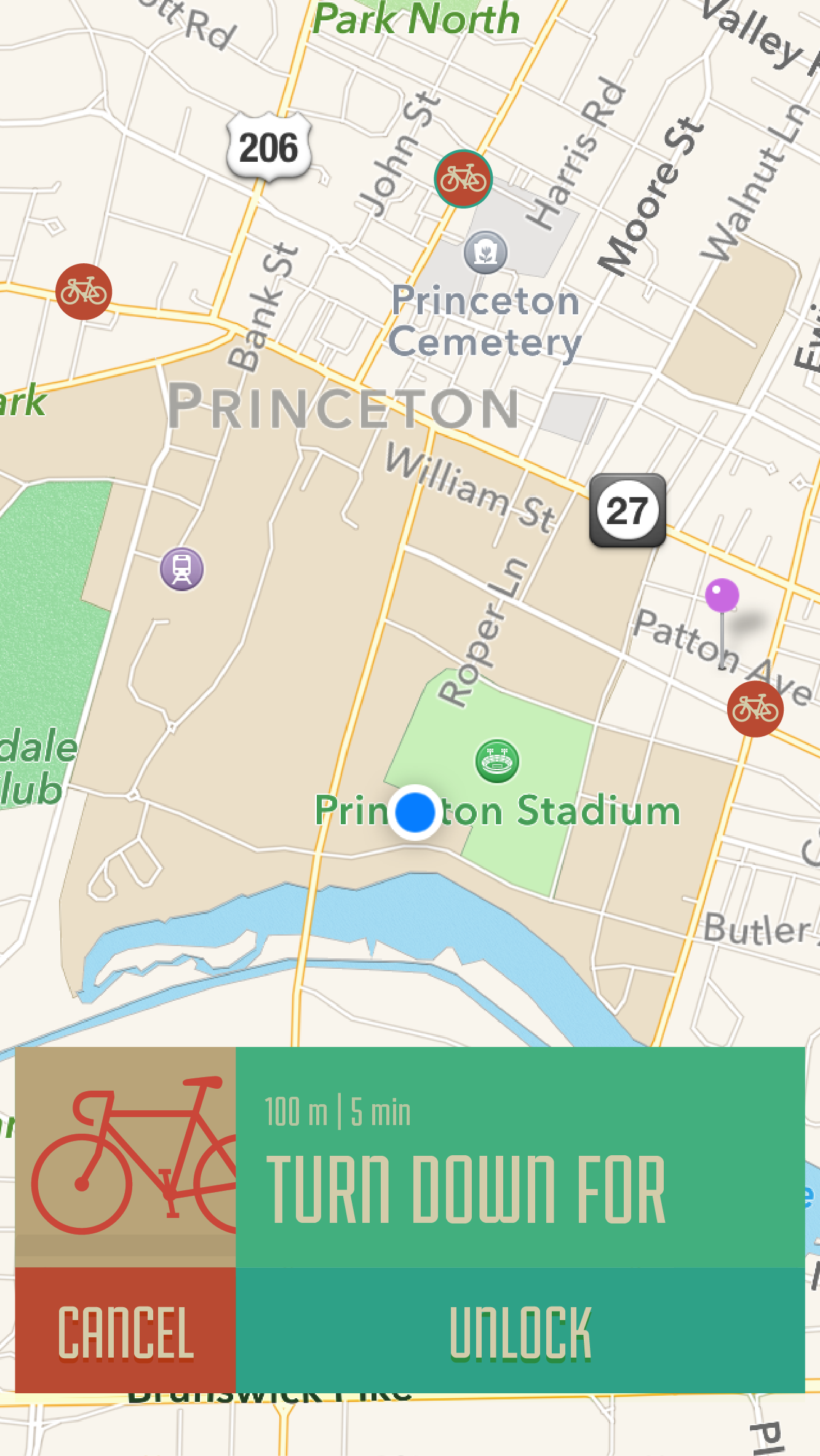Tap the purple dropped pin
Image resolution: width=820 pixels, height=1456 pixels.
(722, 595)
